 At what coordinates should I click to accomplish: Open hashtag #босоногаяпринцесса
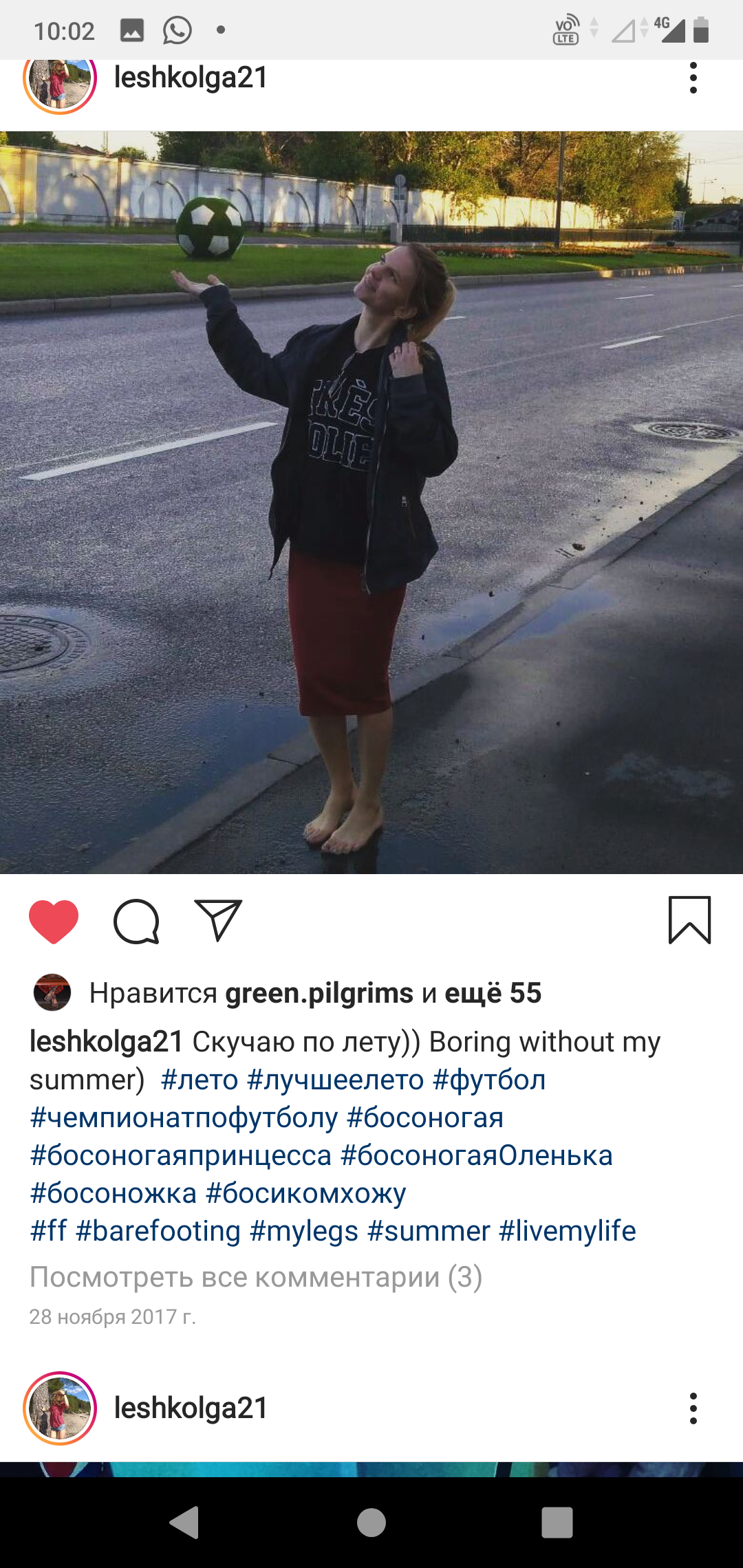point(181,1155)
